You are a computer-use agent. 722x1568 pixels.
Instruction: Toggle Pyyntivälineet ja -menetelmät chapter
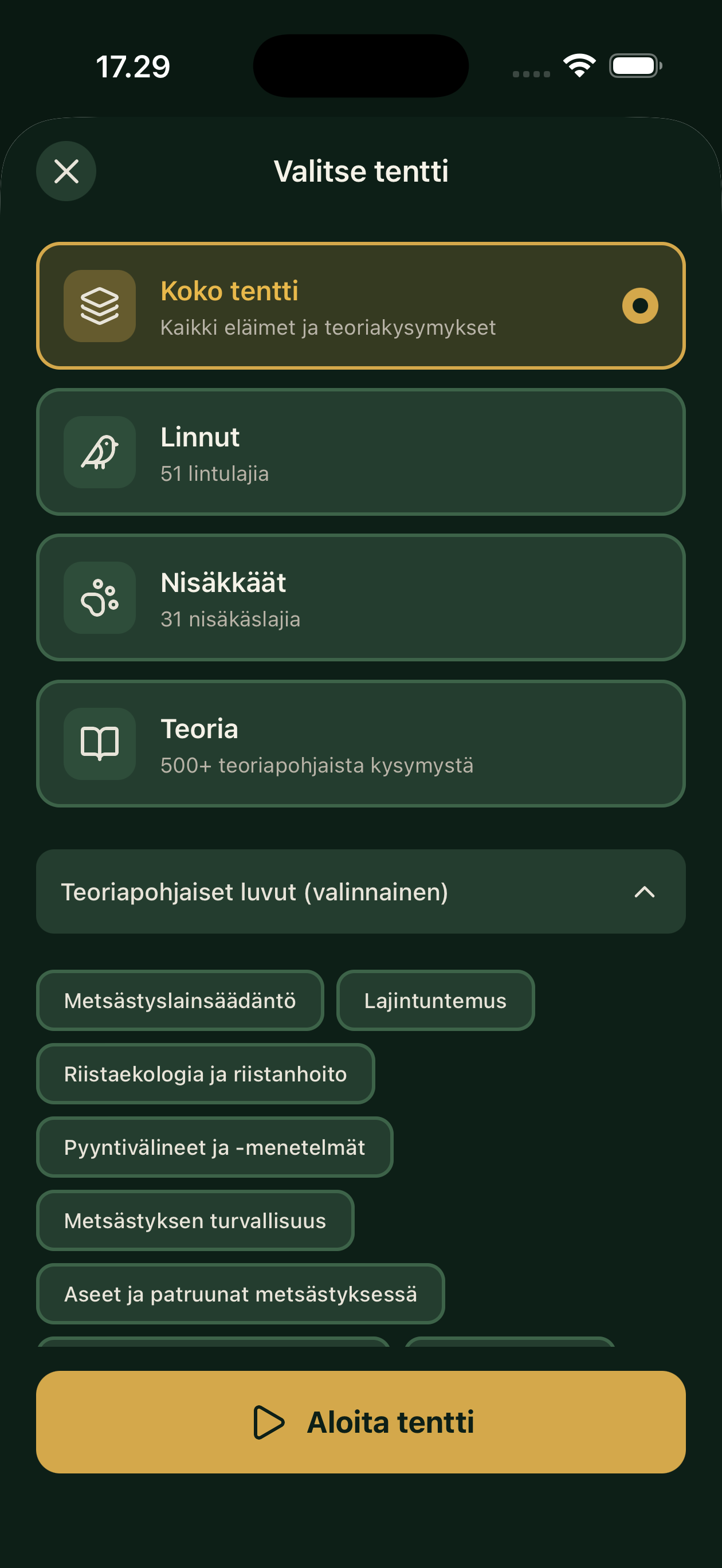[x=215, y=1147]
